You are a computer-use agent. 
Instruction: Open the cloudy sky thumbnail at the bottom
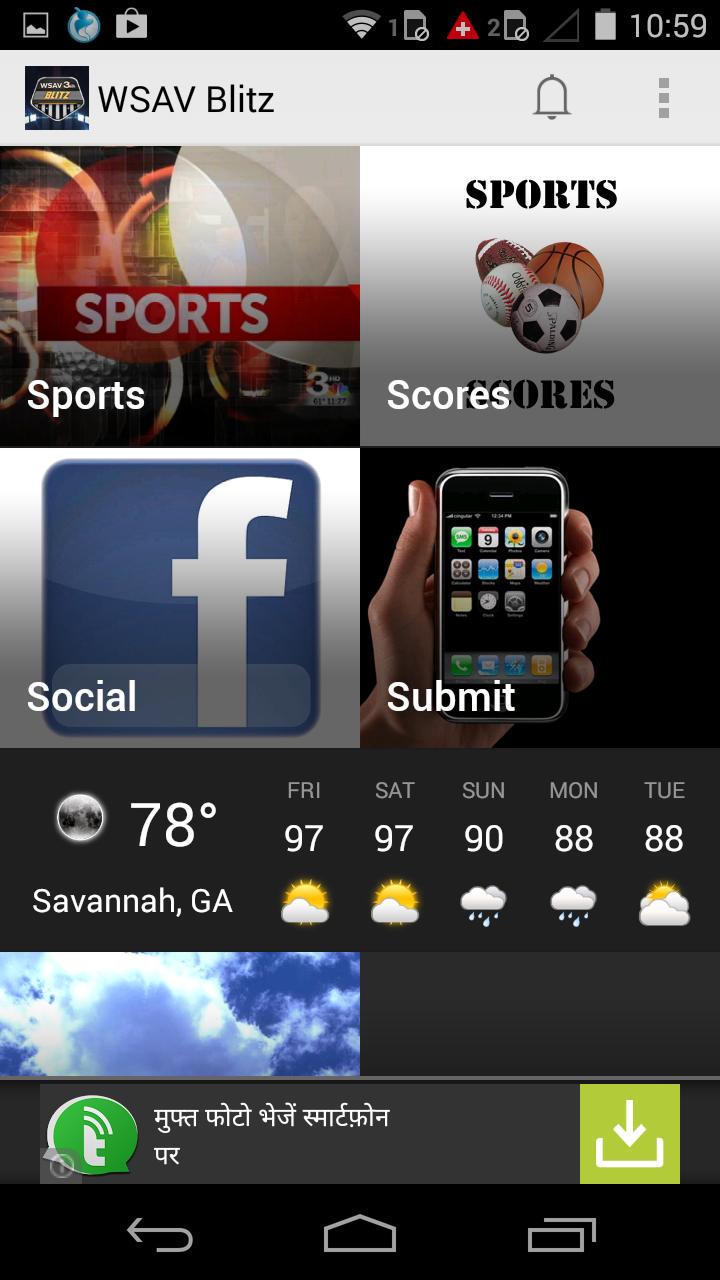pos(180,1012)
